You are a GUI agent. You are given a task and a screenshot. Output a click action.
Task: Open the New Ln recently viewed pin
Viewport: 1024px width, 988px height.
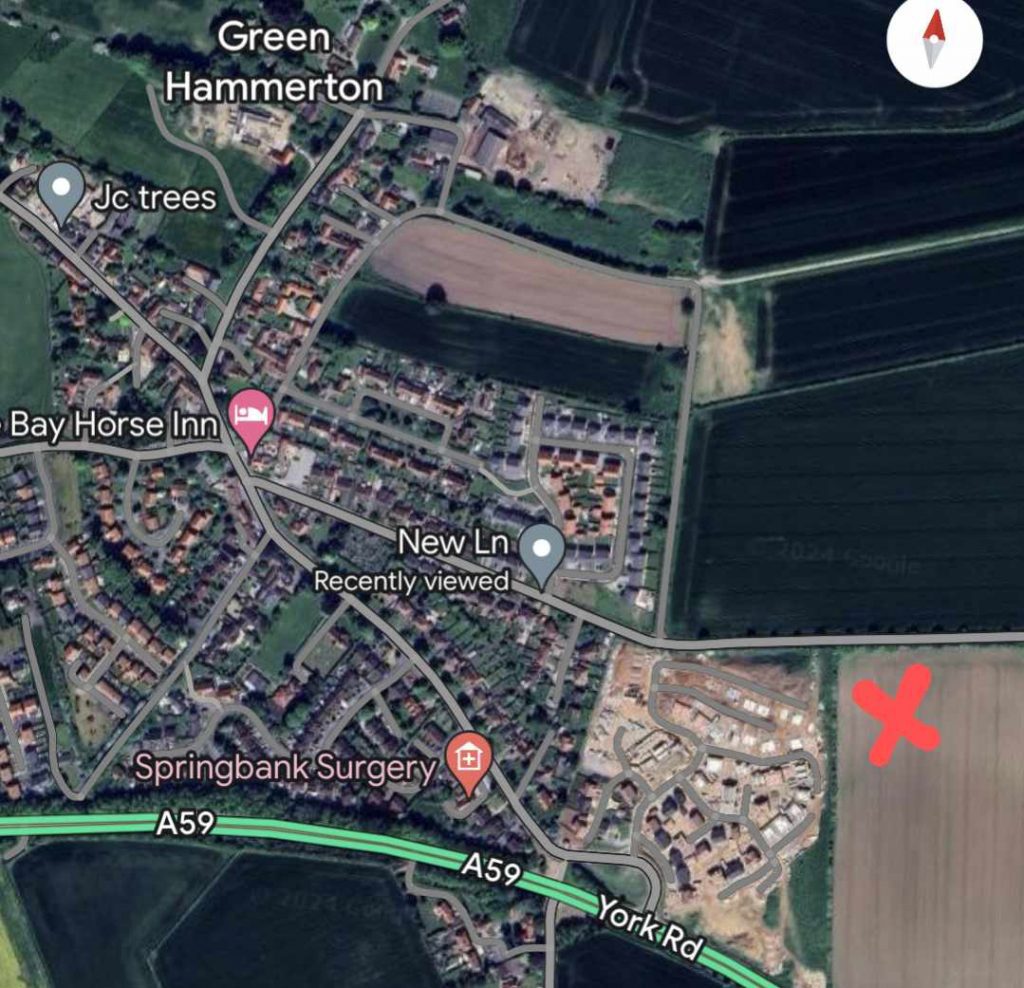coord(543,552)
